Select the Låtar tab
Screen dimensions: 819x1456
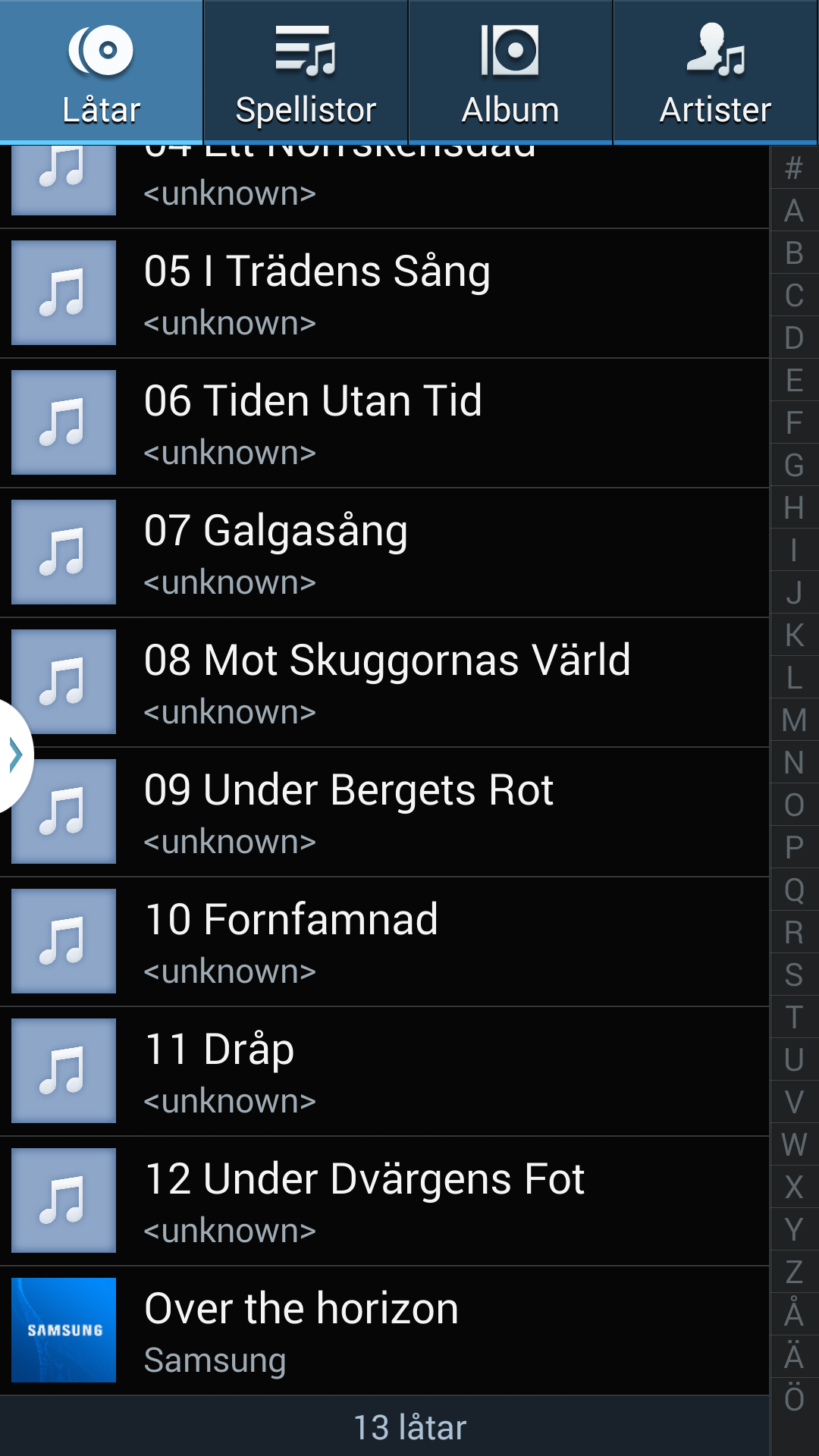[101, 72]
